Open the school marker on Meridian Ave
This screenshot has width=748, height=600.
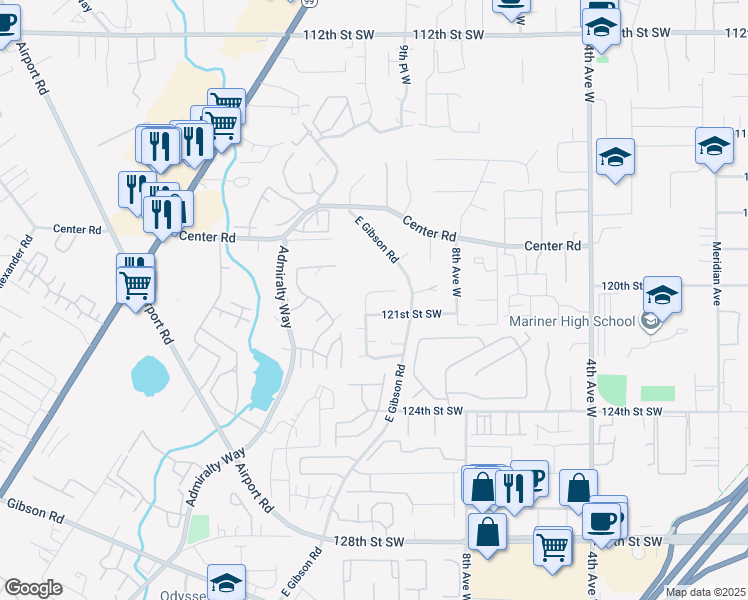tap(714, 148)
